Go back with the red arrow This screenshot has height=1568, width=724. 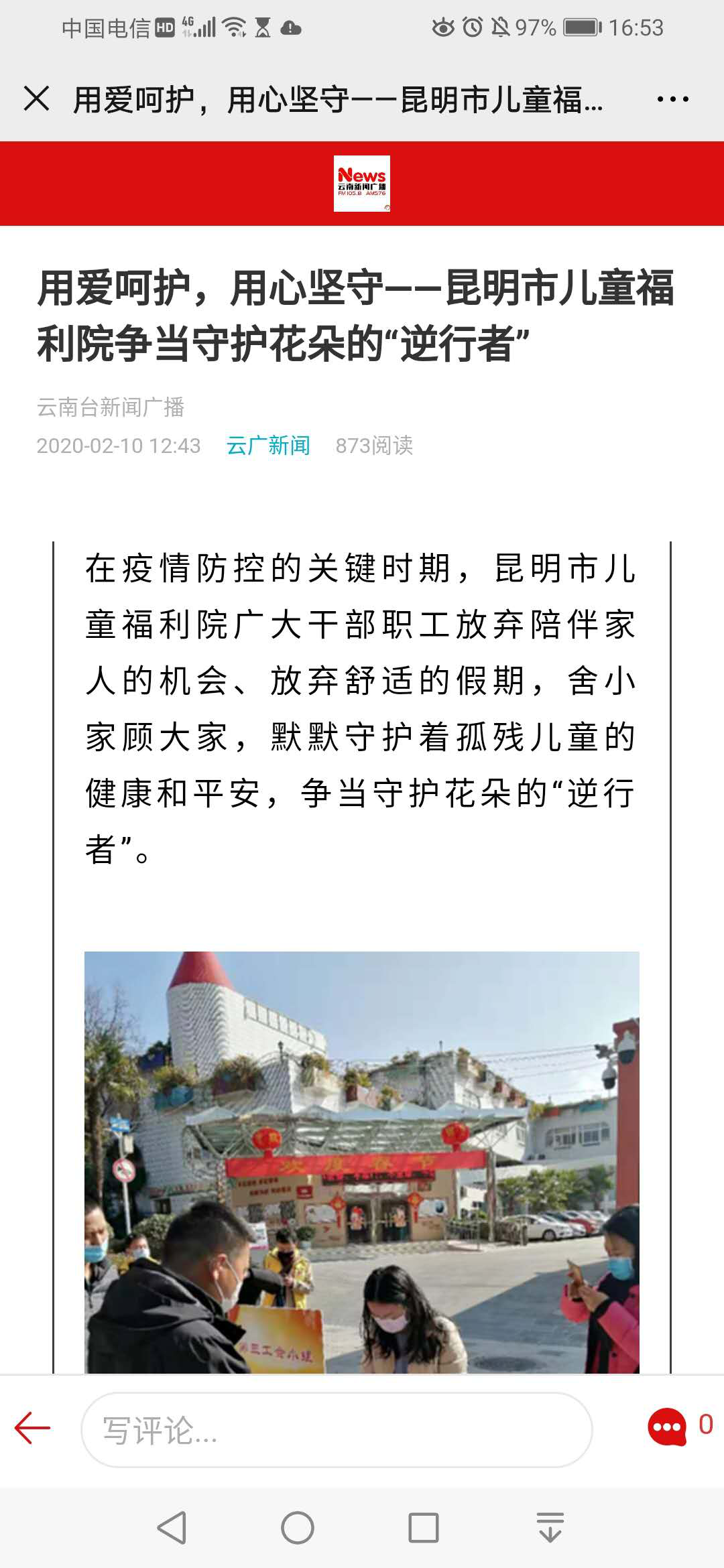point(32,1428)
